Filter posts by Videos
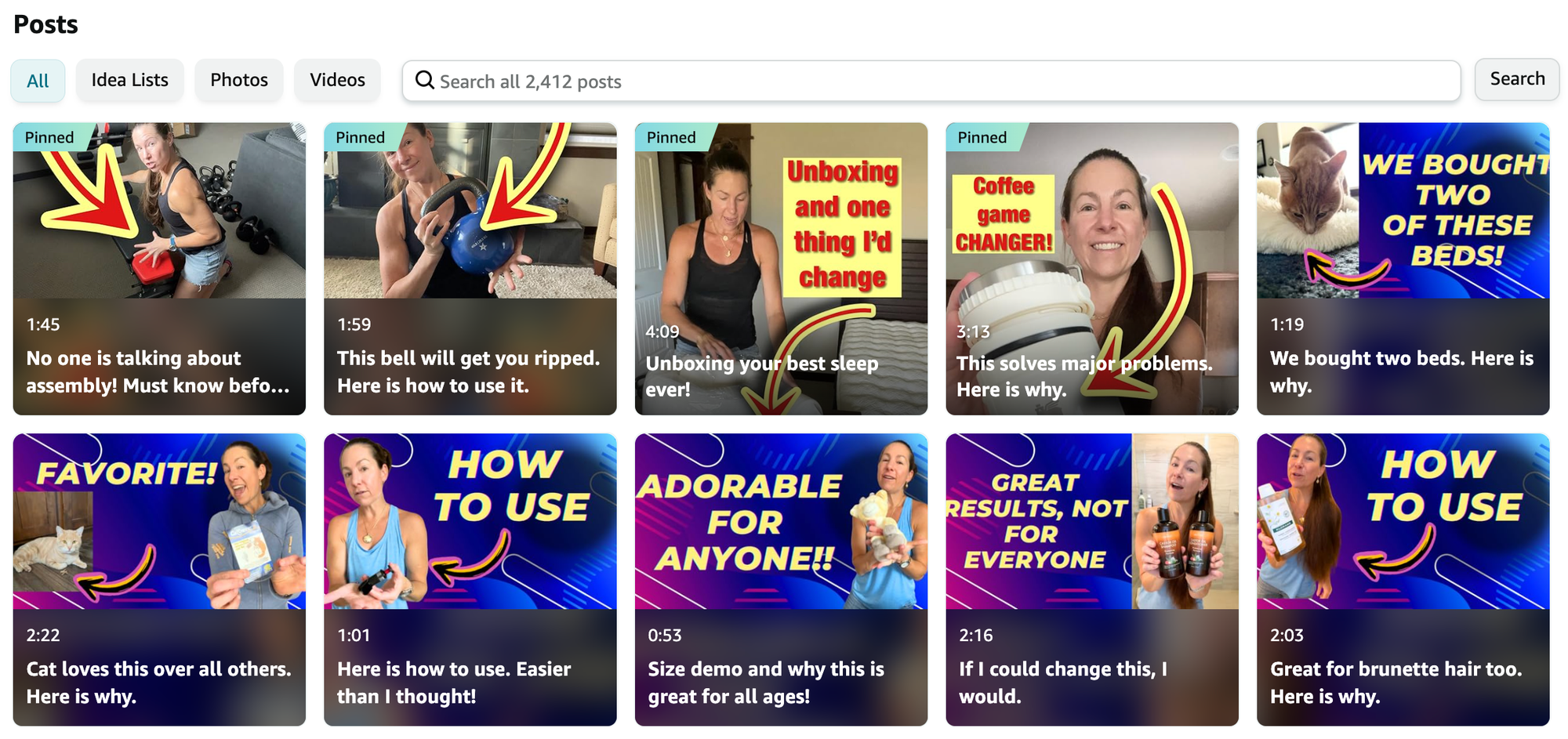 pos(337,80)
